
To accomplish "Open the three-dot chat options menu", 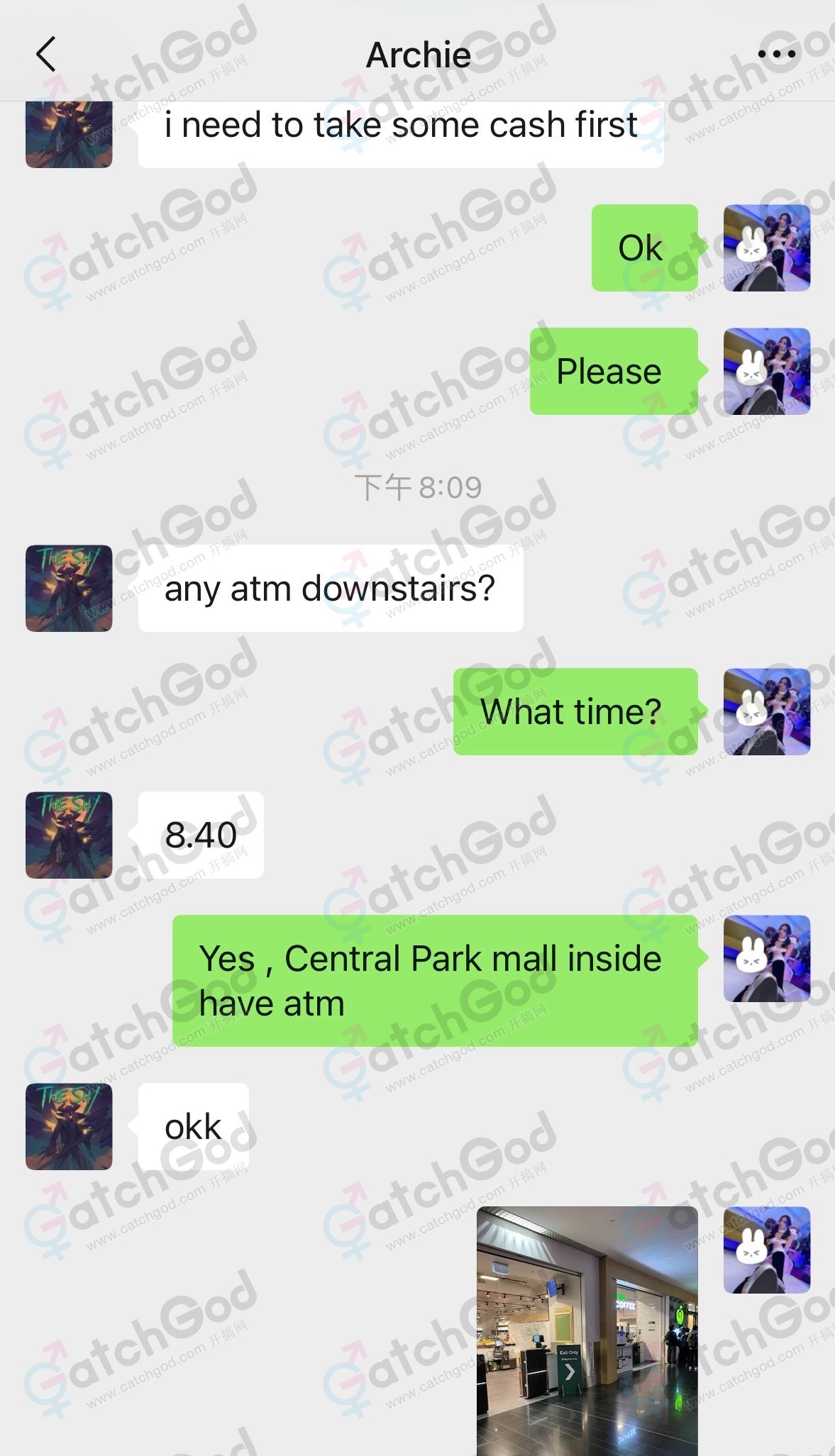I will tap(776, 54).
